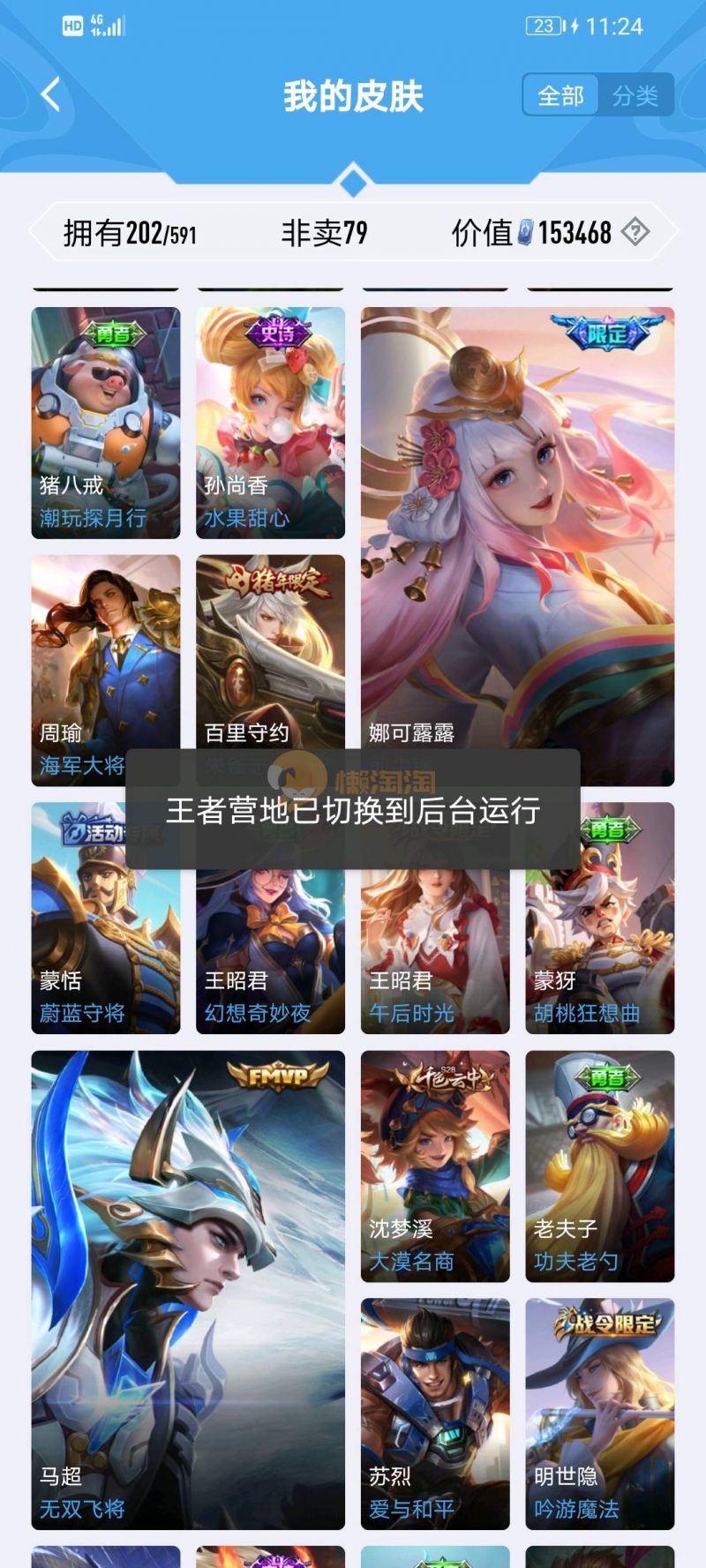View 沈梦溪 大漠名商 skin
Viewport: 706px width, 1568px height.
435,1165
